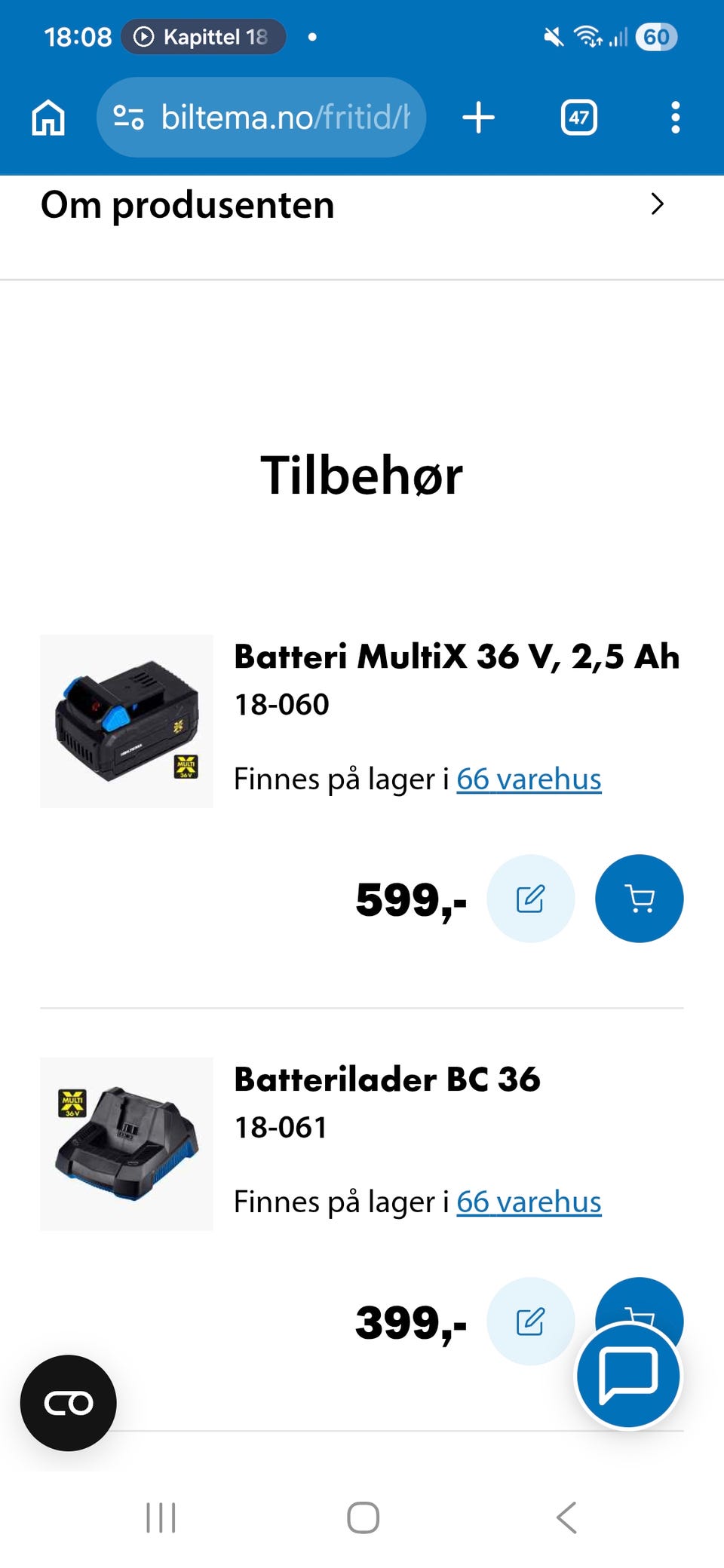The width and height of the screenshot is (724, 1568).
Task: Check the 66 varehus stock link for Batterilader BC 36
Action: point(529,1202)
